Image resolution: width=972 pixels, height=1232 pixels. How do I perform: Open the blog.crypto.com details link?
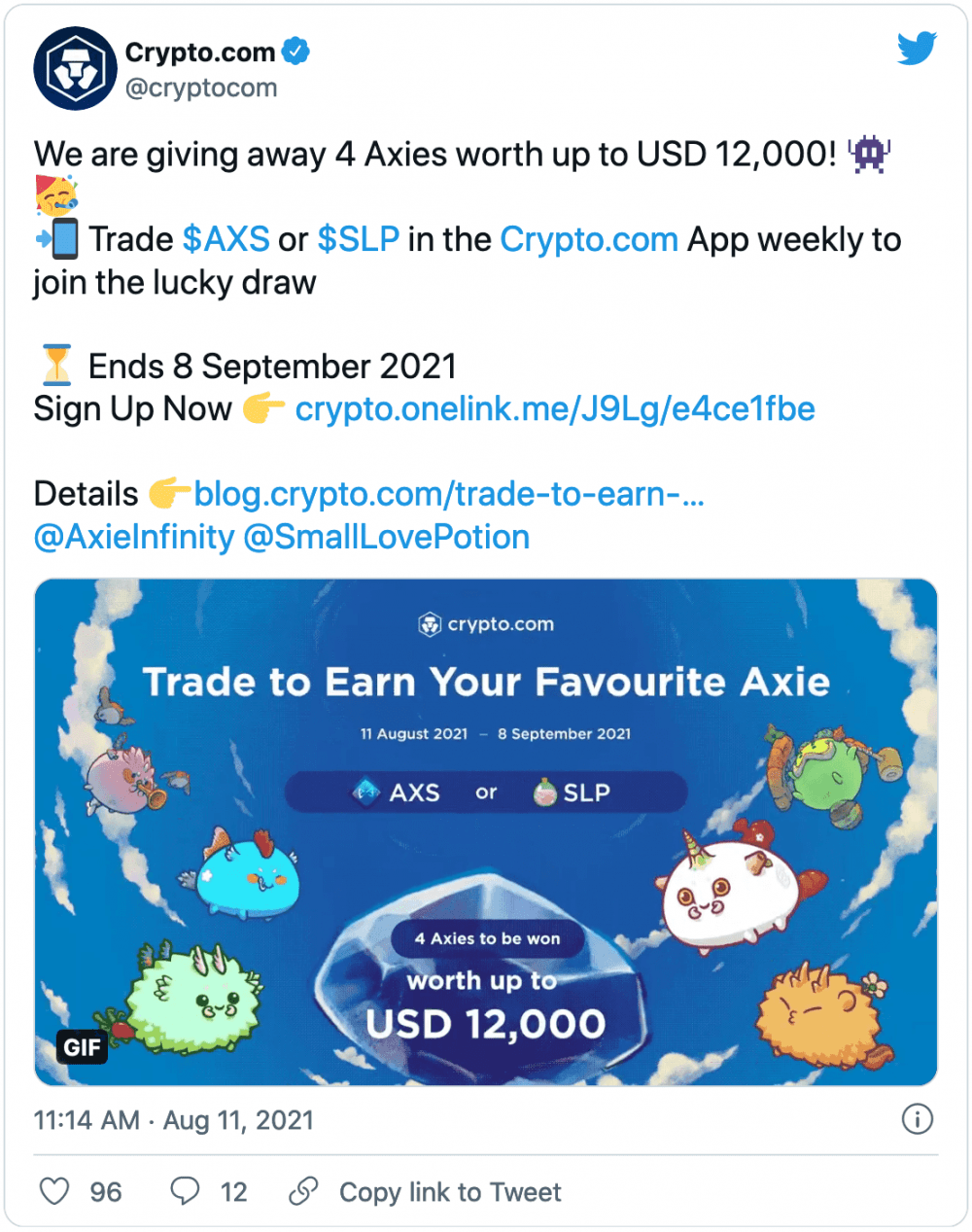click(448, 494)
